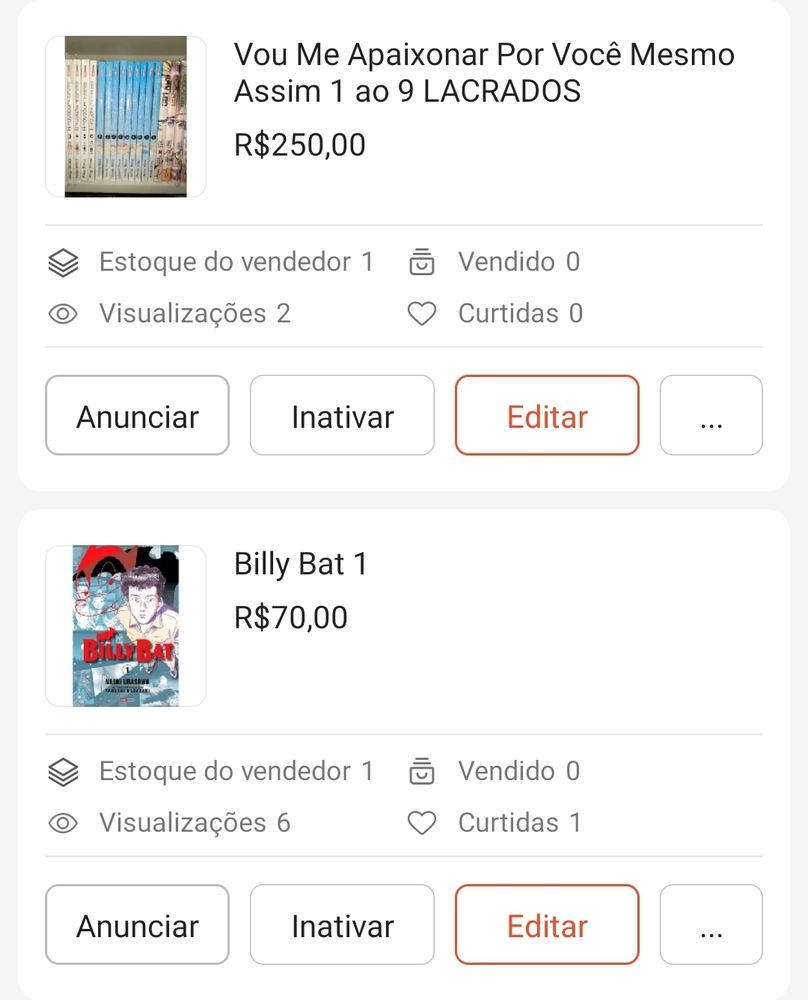808x1000 pixels.
Task: Tap Anunciar for Vou Me Apaixonar listing
Action: (137, 416)
